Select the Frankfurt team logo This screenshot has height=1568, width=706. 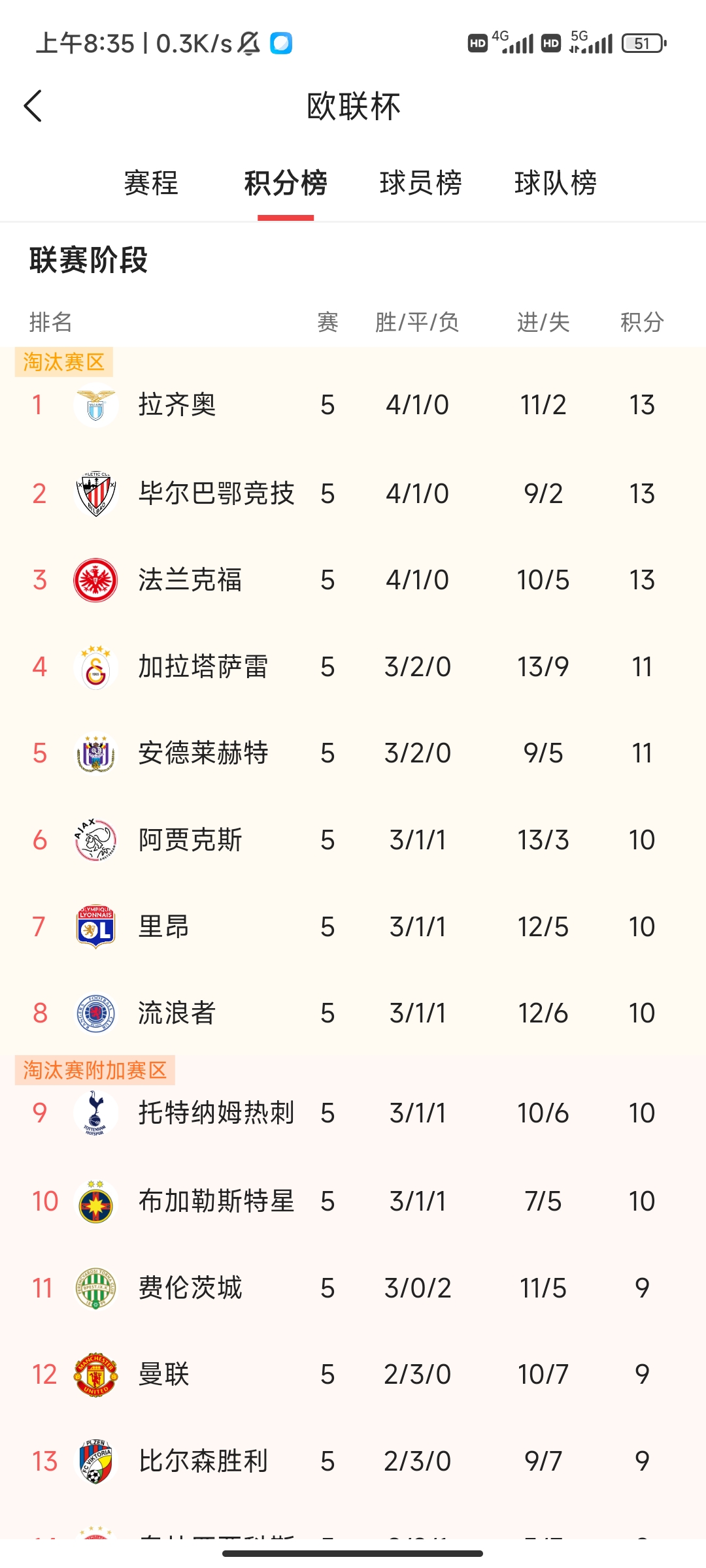95,580
